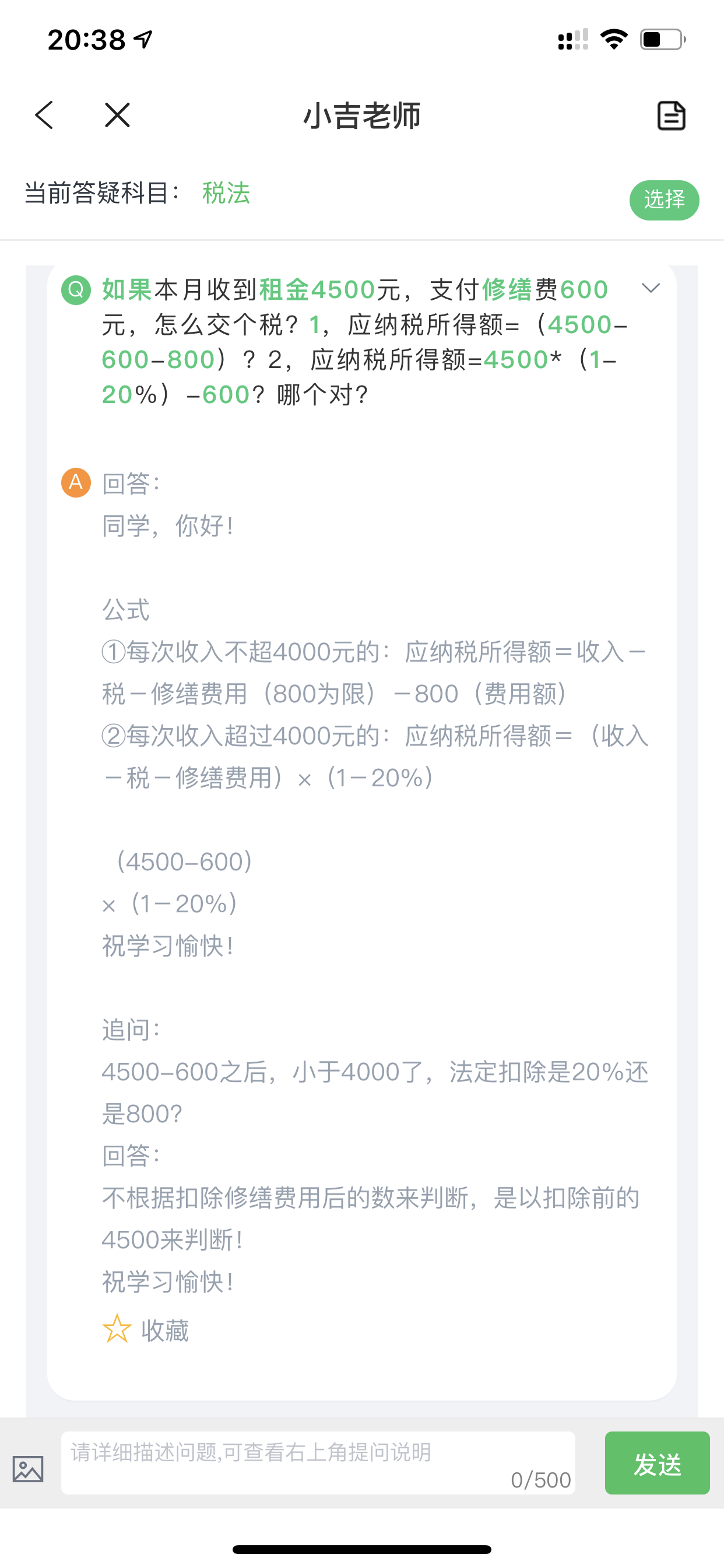This screenshot has width=724, height=1568.
Task: Close the 小吉老师 page
Action: [x=117, y=115]
